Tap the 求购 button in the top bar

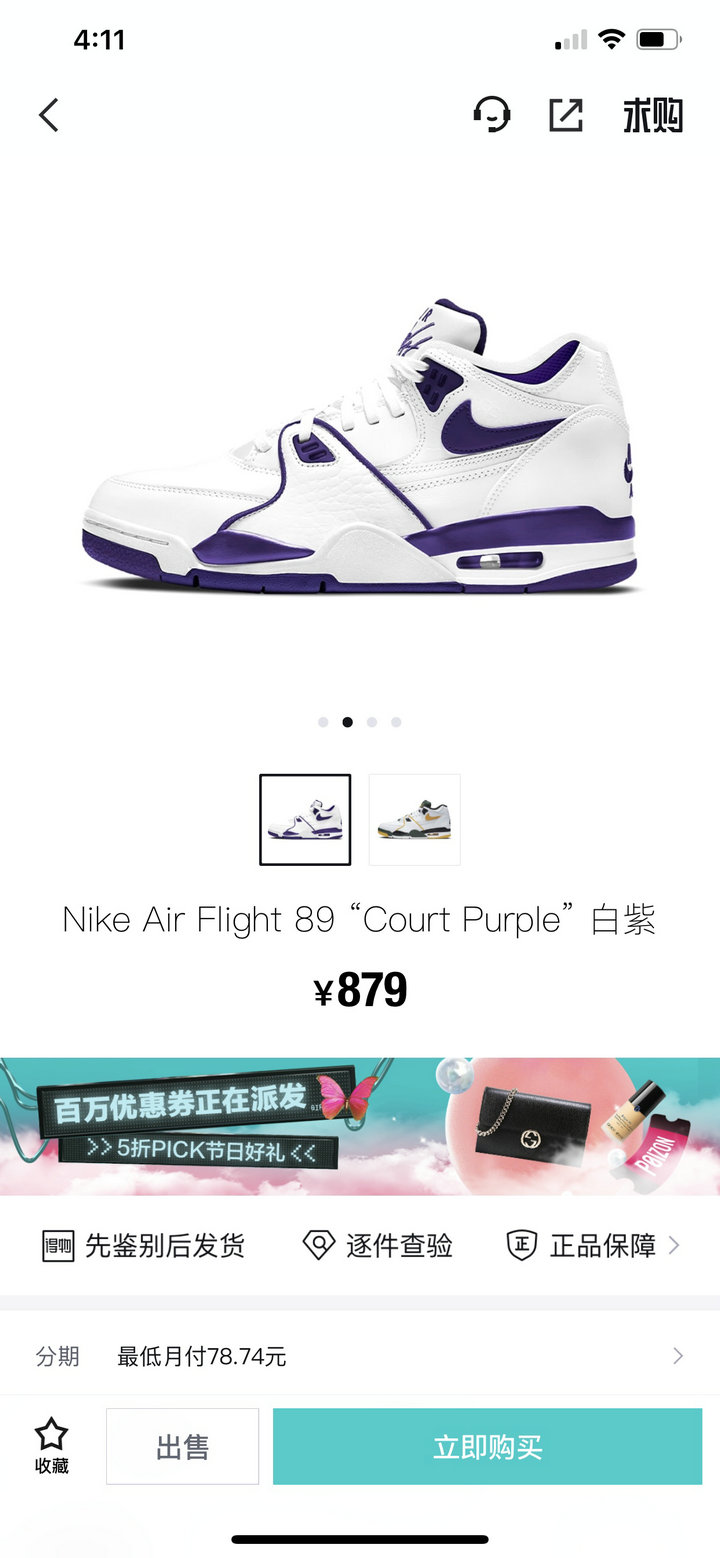click(x=652, y=116)
